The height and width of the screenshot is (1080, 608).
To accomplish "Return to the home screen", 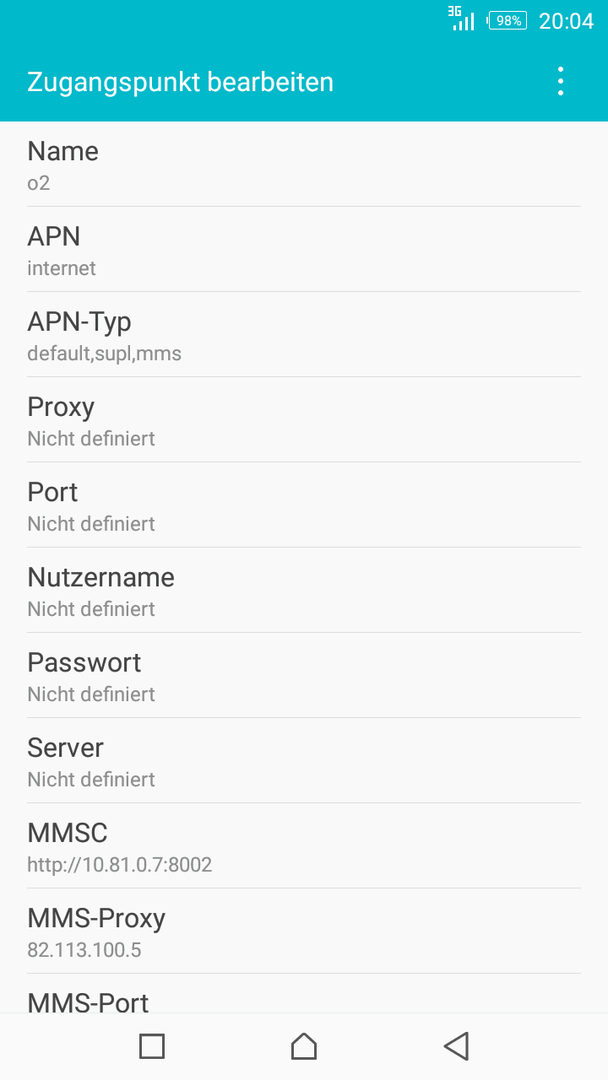I will (x=304, y=1046).
